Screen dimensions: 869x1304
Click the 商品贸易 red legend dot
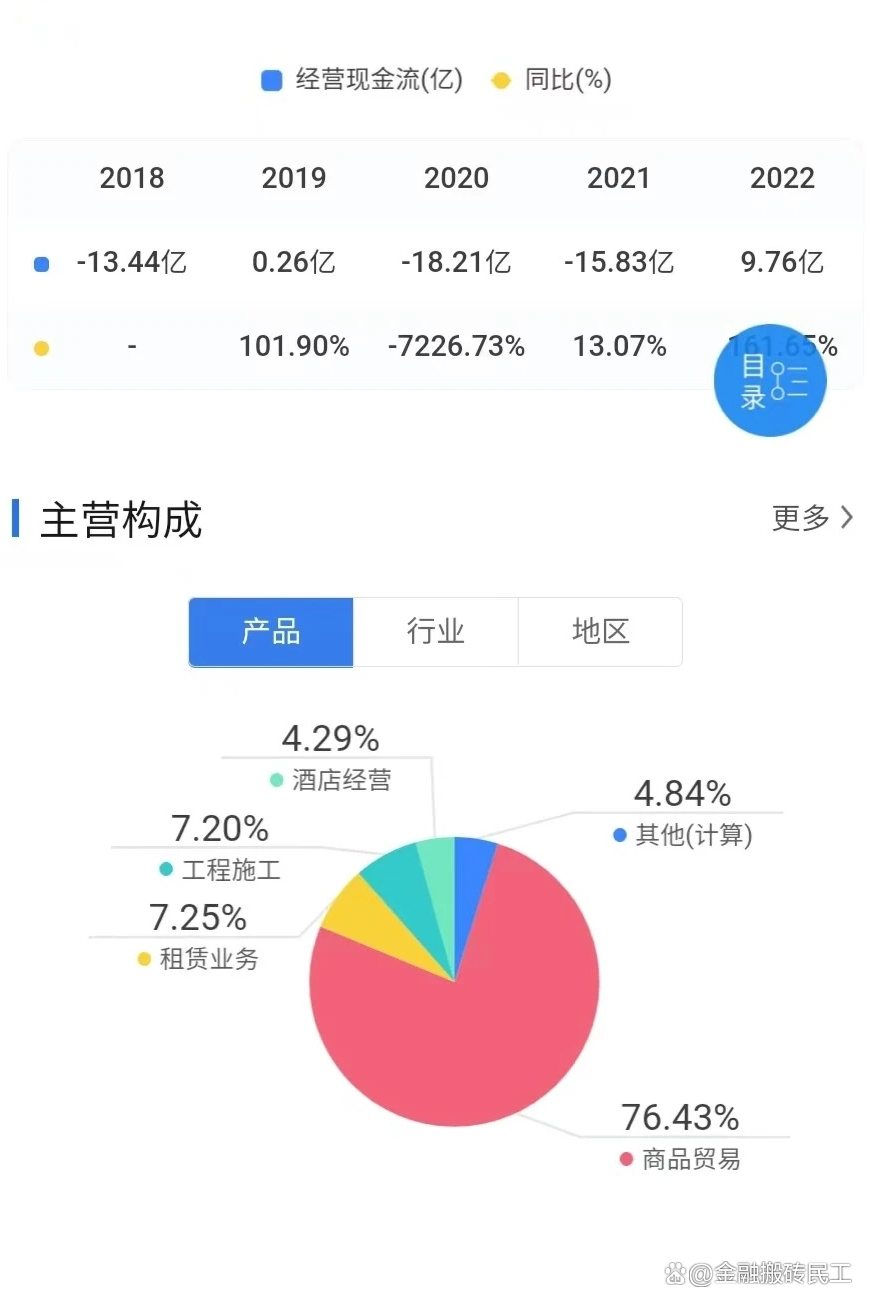[x=625, y=1160]
